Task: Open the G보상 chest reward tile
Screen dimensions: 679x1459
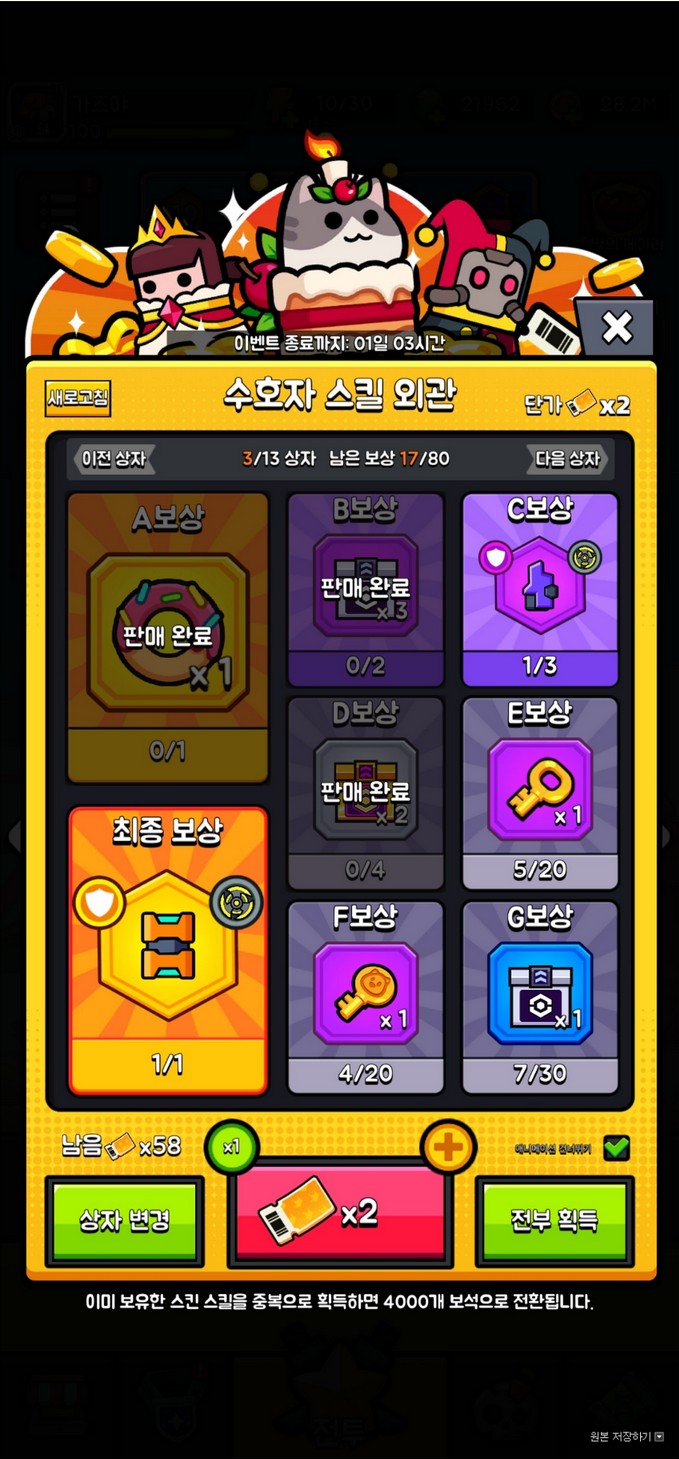Action: click(x=540, y=997)
